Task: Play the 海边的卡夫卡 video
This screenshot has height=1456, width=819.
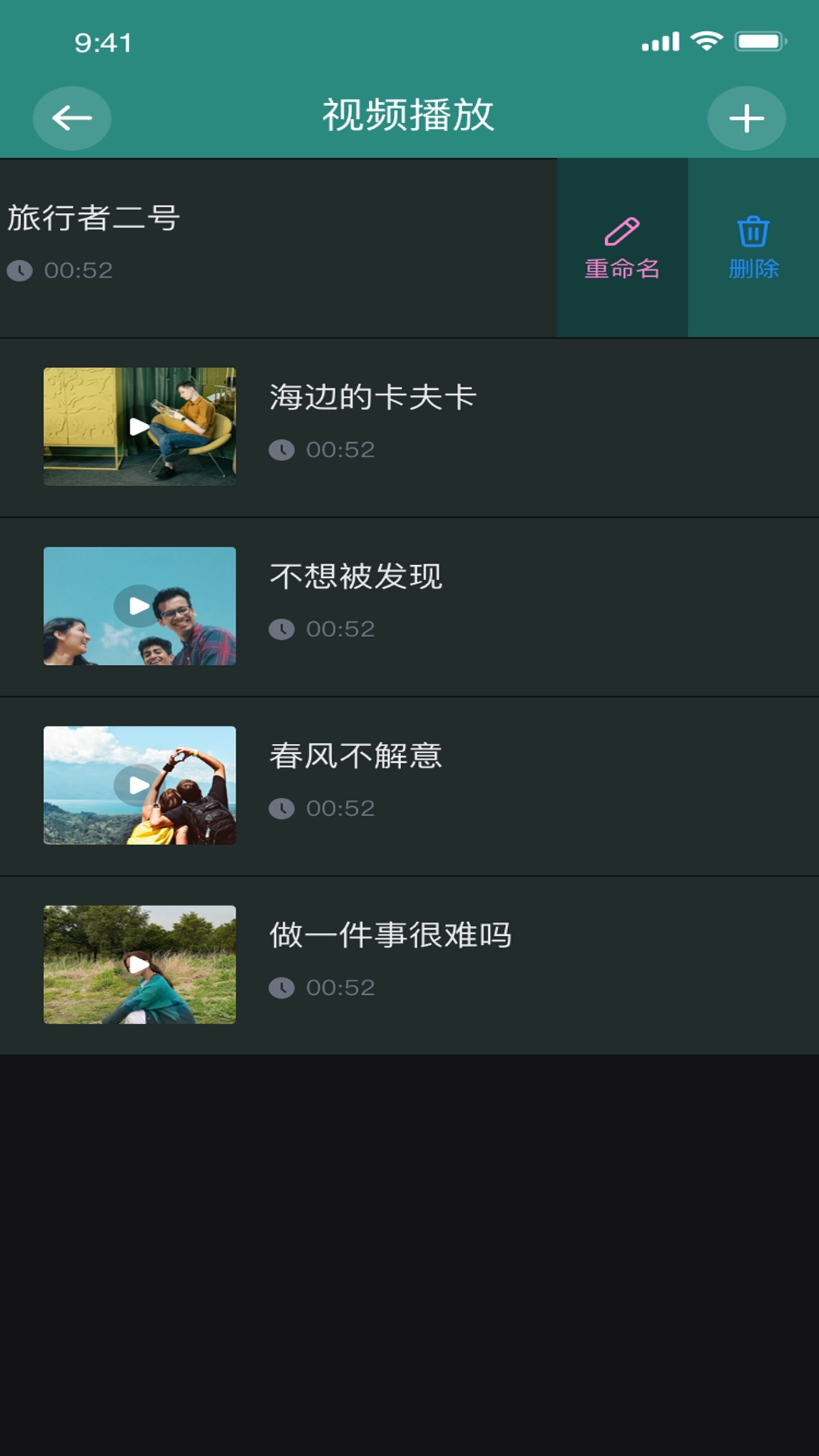Action: point(140,427)
